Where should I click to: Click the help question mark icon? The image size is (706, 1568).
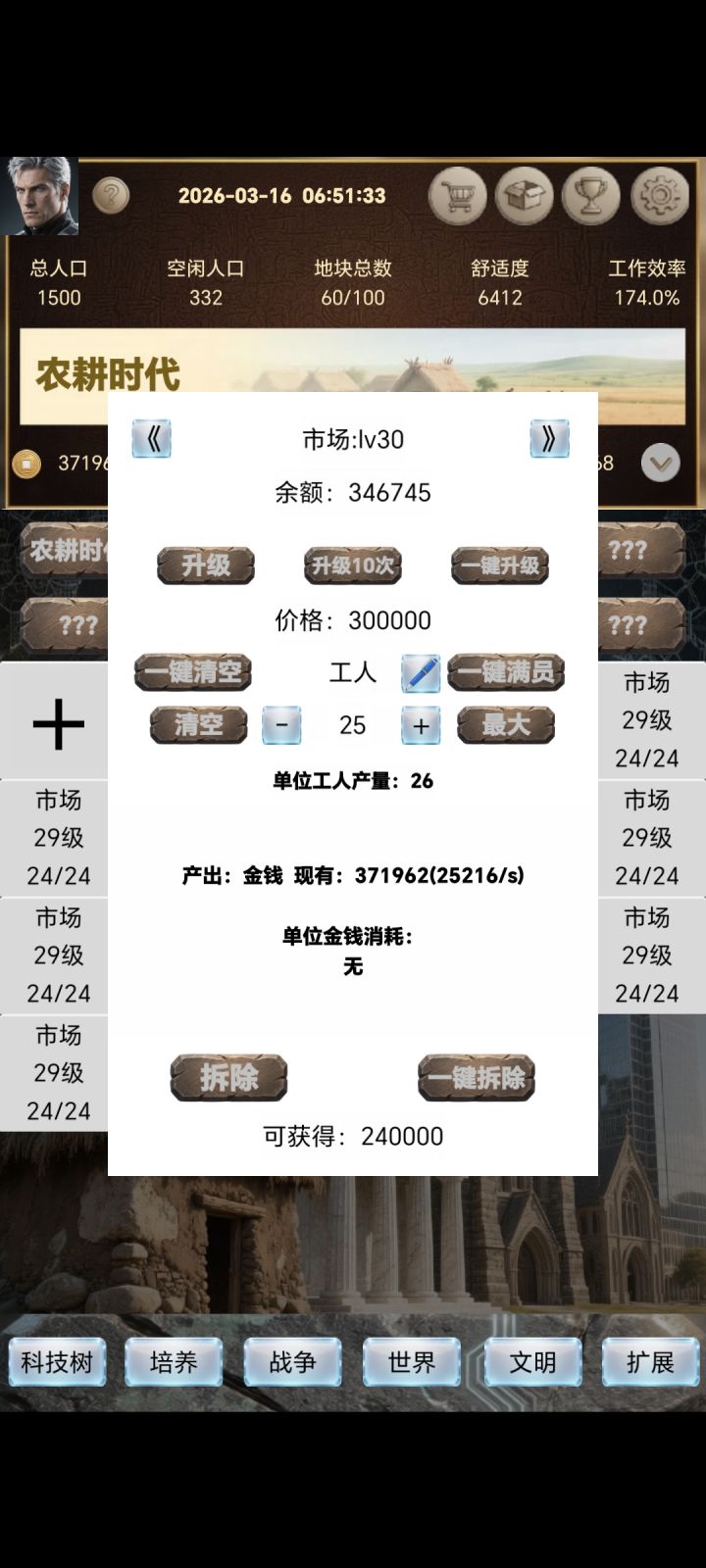click(110, 196)
